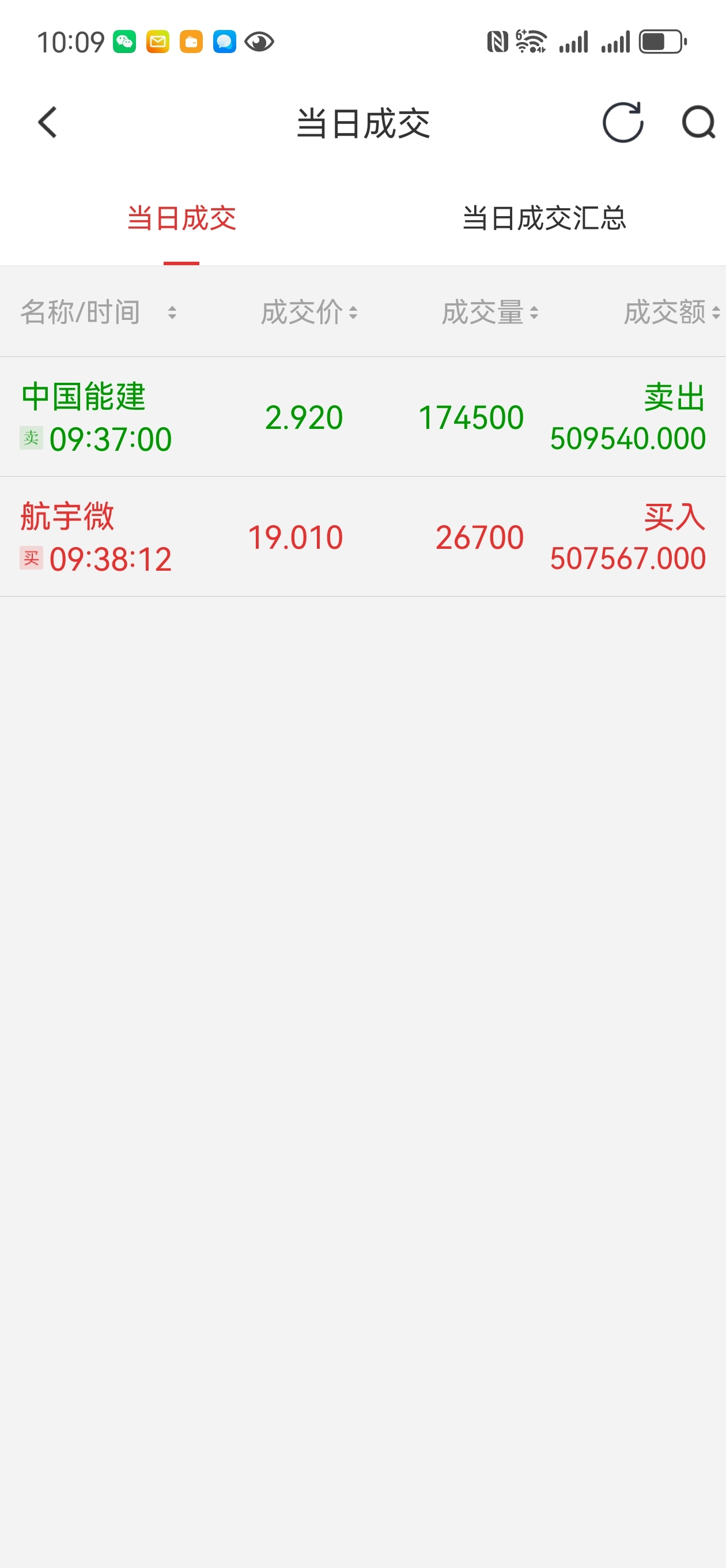Open 航宇微 buy trade record
This screenshot has width=726, height=1568.
pos(362,537)
